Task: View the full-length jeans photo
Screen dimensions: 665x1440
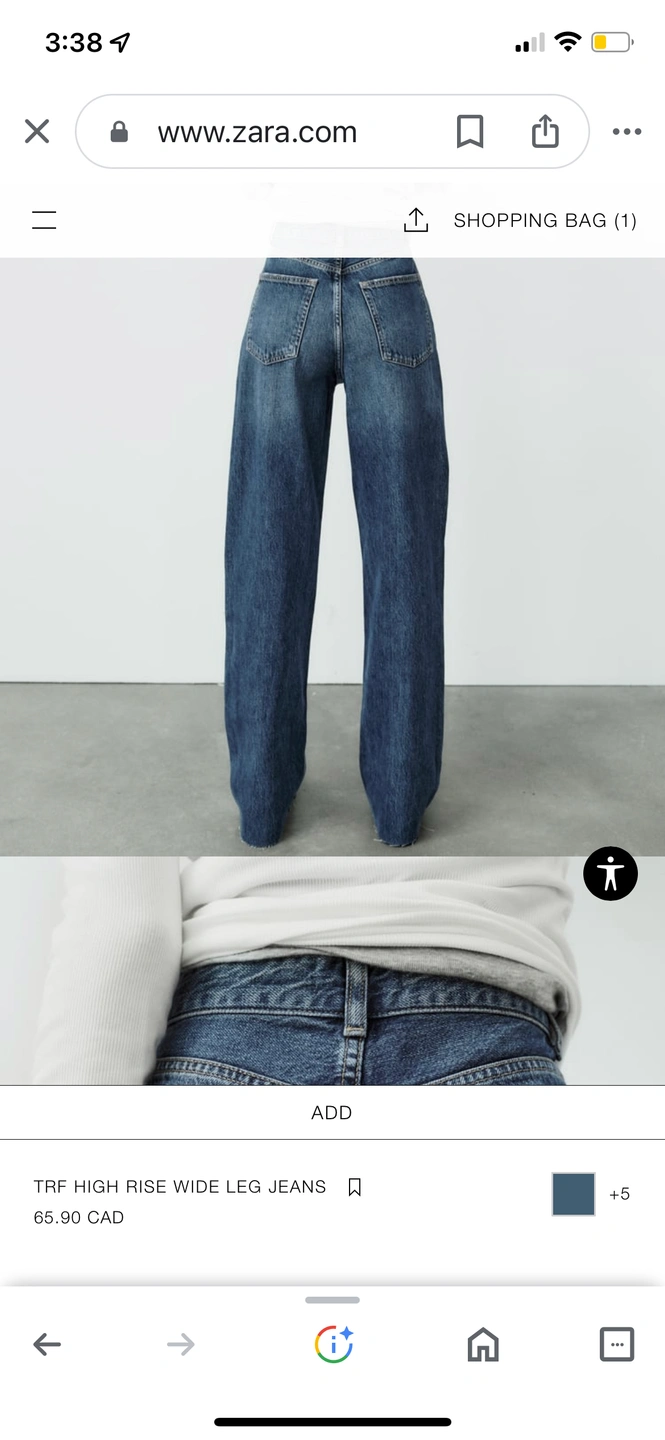Action: click(x=332, y=556)
